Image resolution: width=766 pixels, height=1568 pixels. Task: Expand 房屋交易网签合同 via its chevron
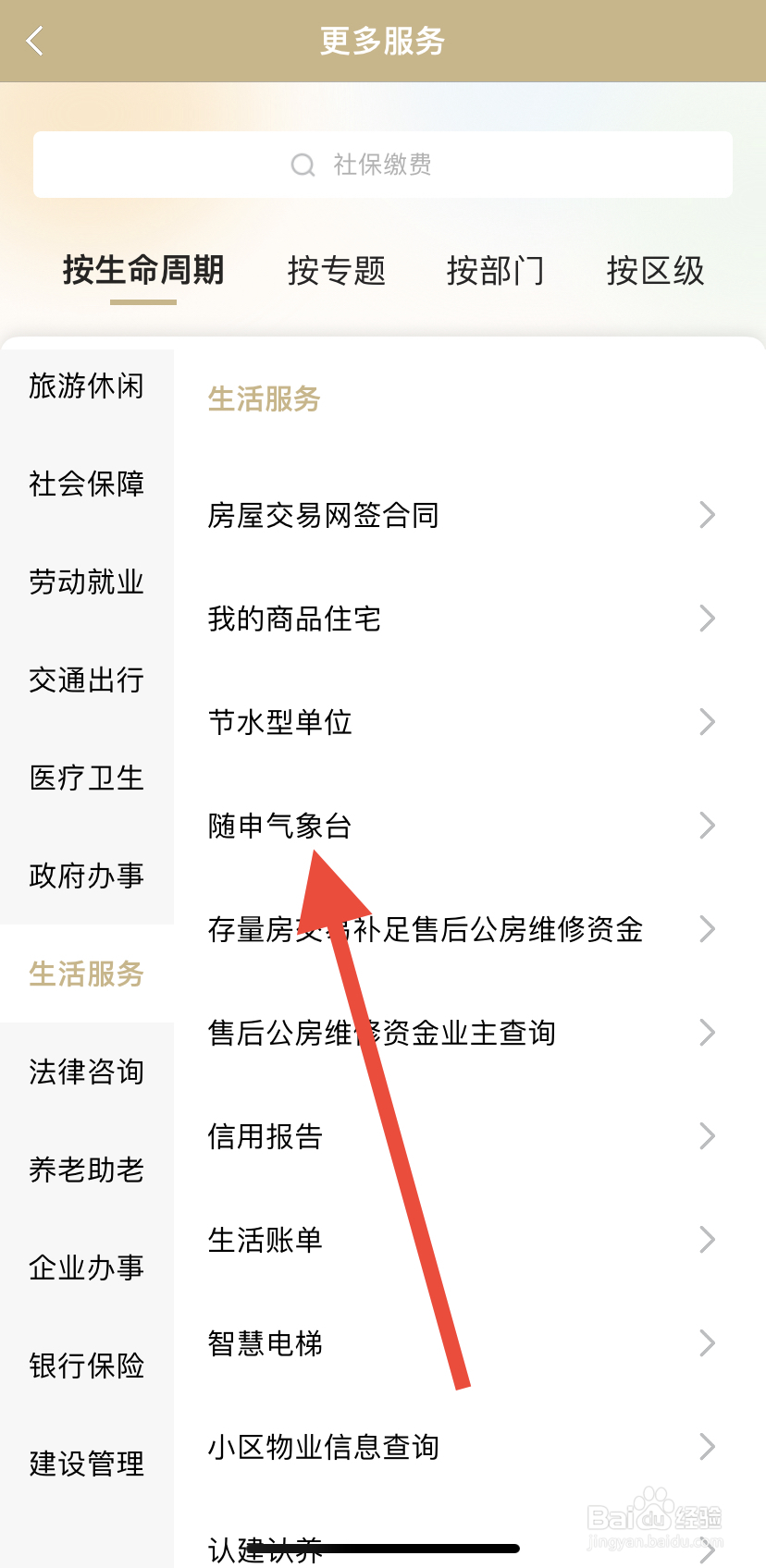(x=706, y=515)
